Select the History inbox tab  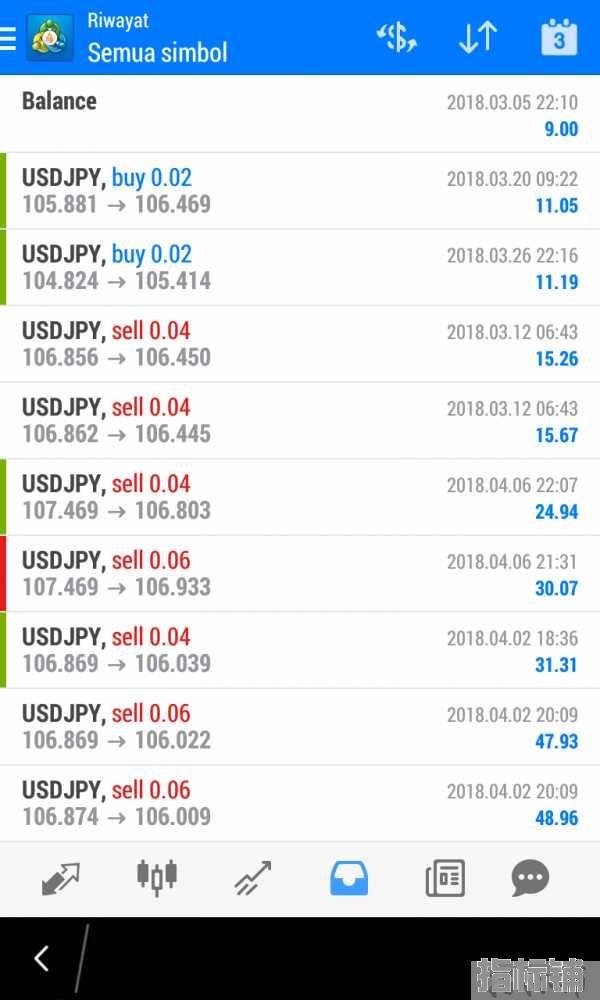click(349, 878)
